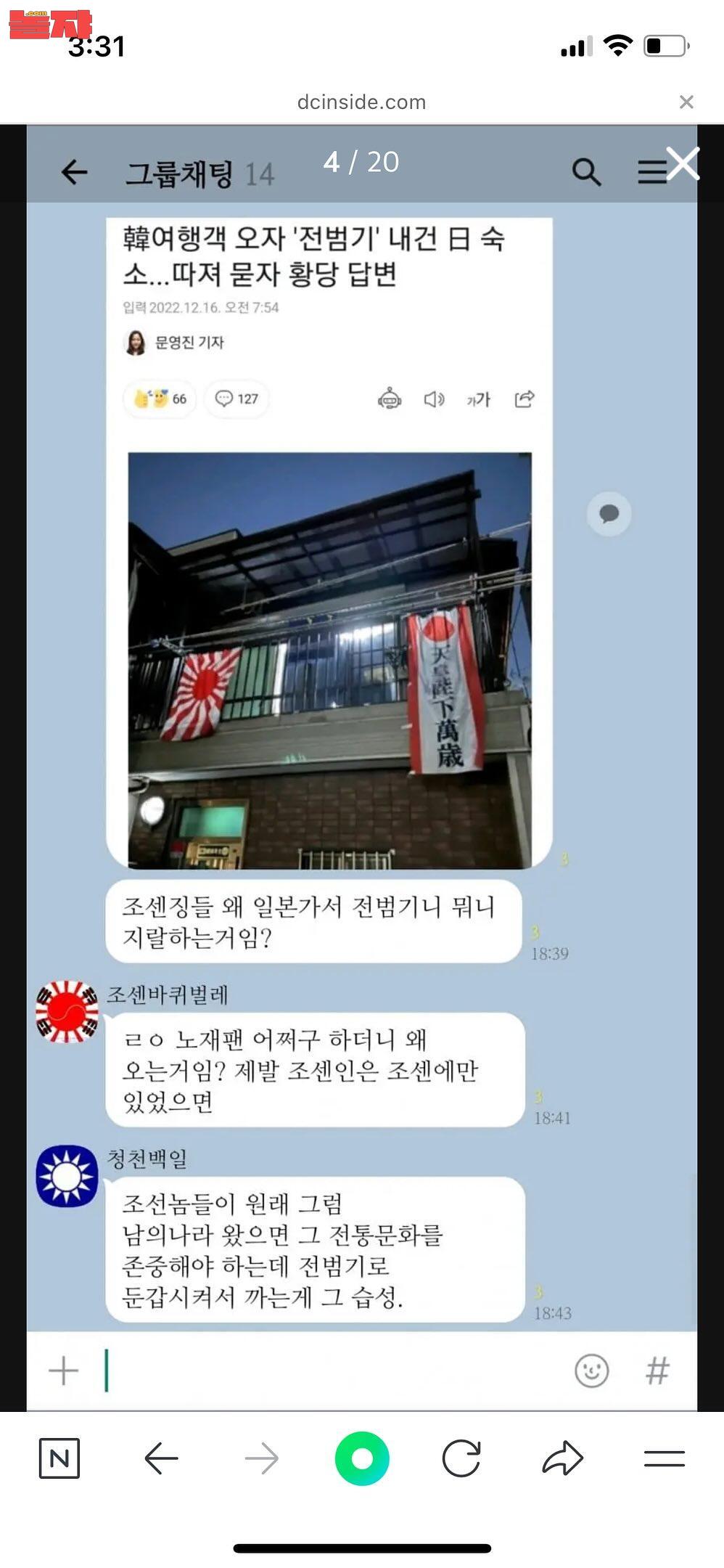The width and height of the screenshot is (724, 1568).
Task: Open Naver home via the N button
Action: (x=59, y=1458)
